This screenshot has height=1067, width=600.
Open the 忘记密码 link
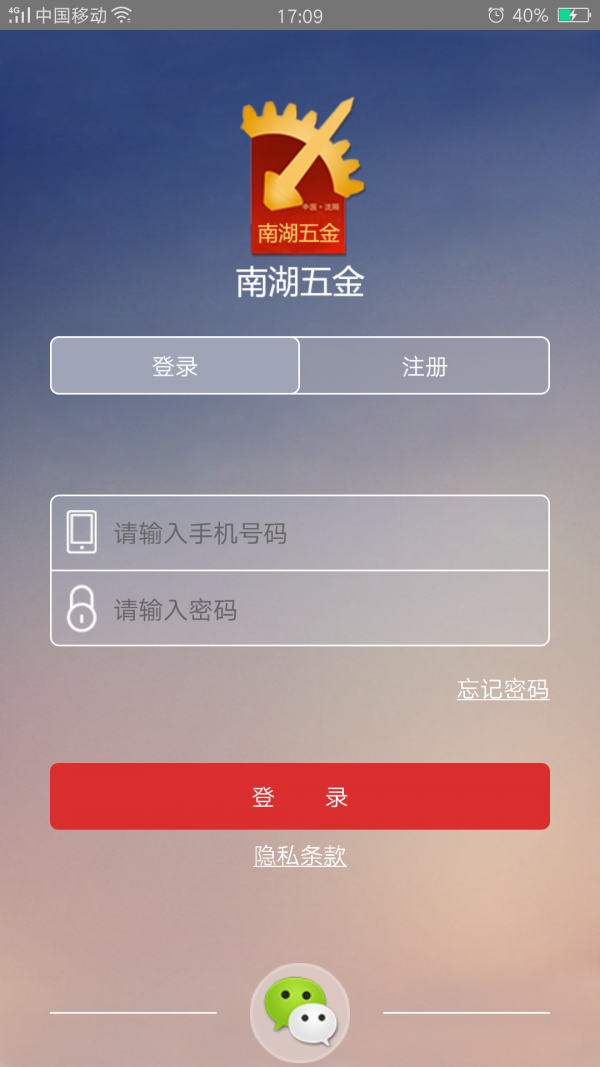tap(503, 690)
